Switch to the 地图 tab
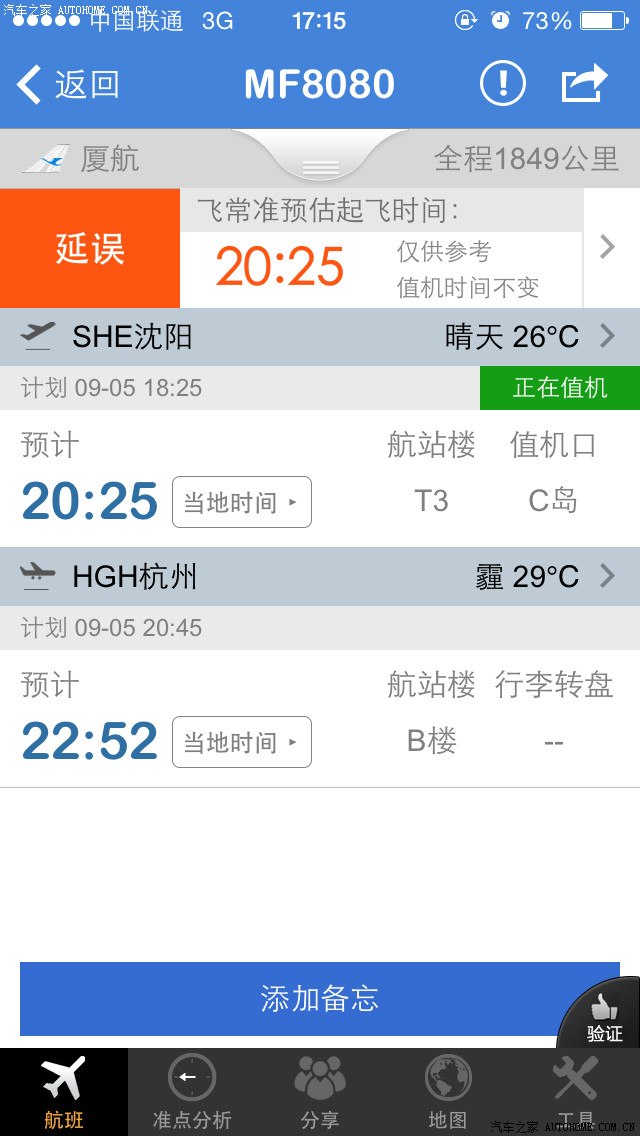Image resolution: width=640 pixels, height=1136 pixels. (448, 1092)
